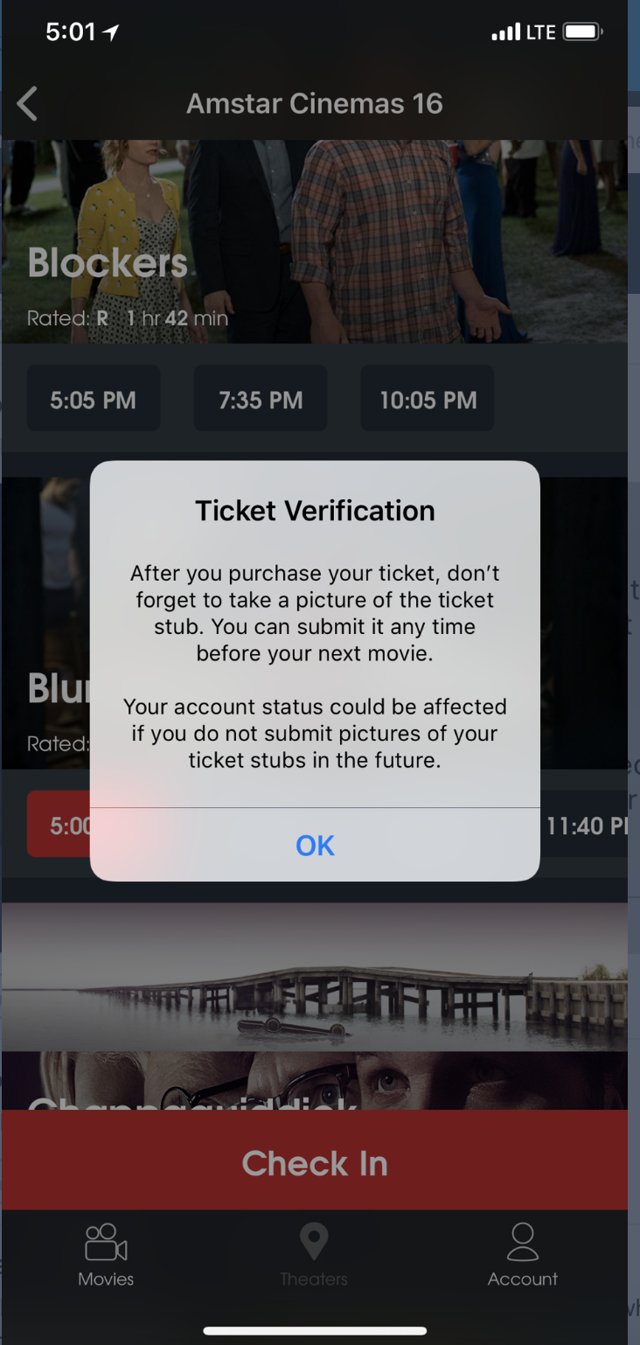Viewport: 640px width, 1345px height.
Task: Go back from Amstar Cinemas 16
Action: [27, 104]
